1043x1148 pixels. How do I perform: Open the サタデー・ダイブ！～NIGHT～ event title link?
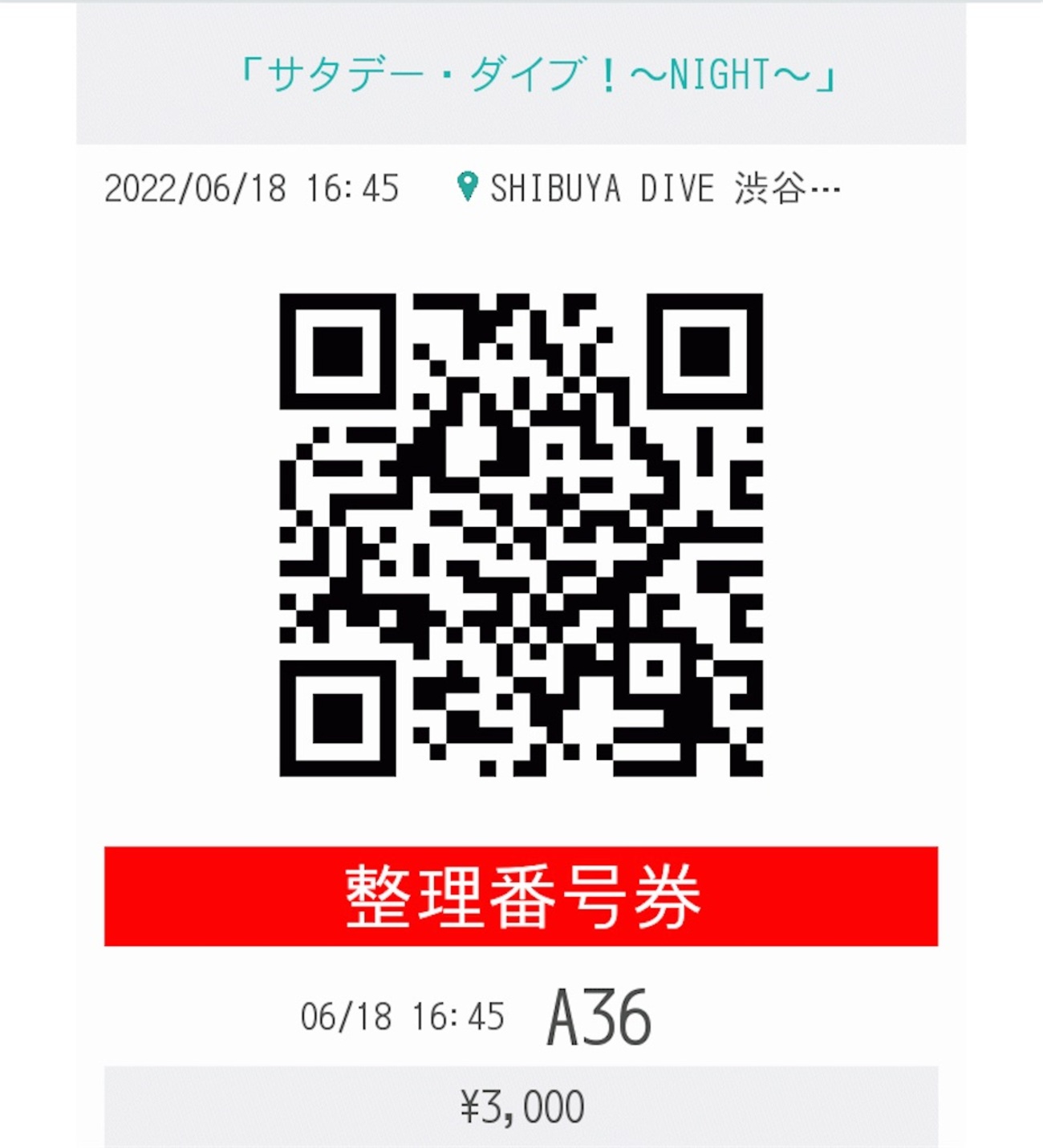[x=537, y=75]
